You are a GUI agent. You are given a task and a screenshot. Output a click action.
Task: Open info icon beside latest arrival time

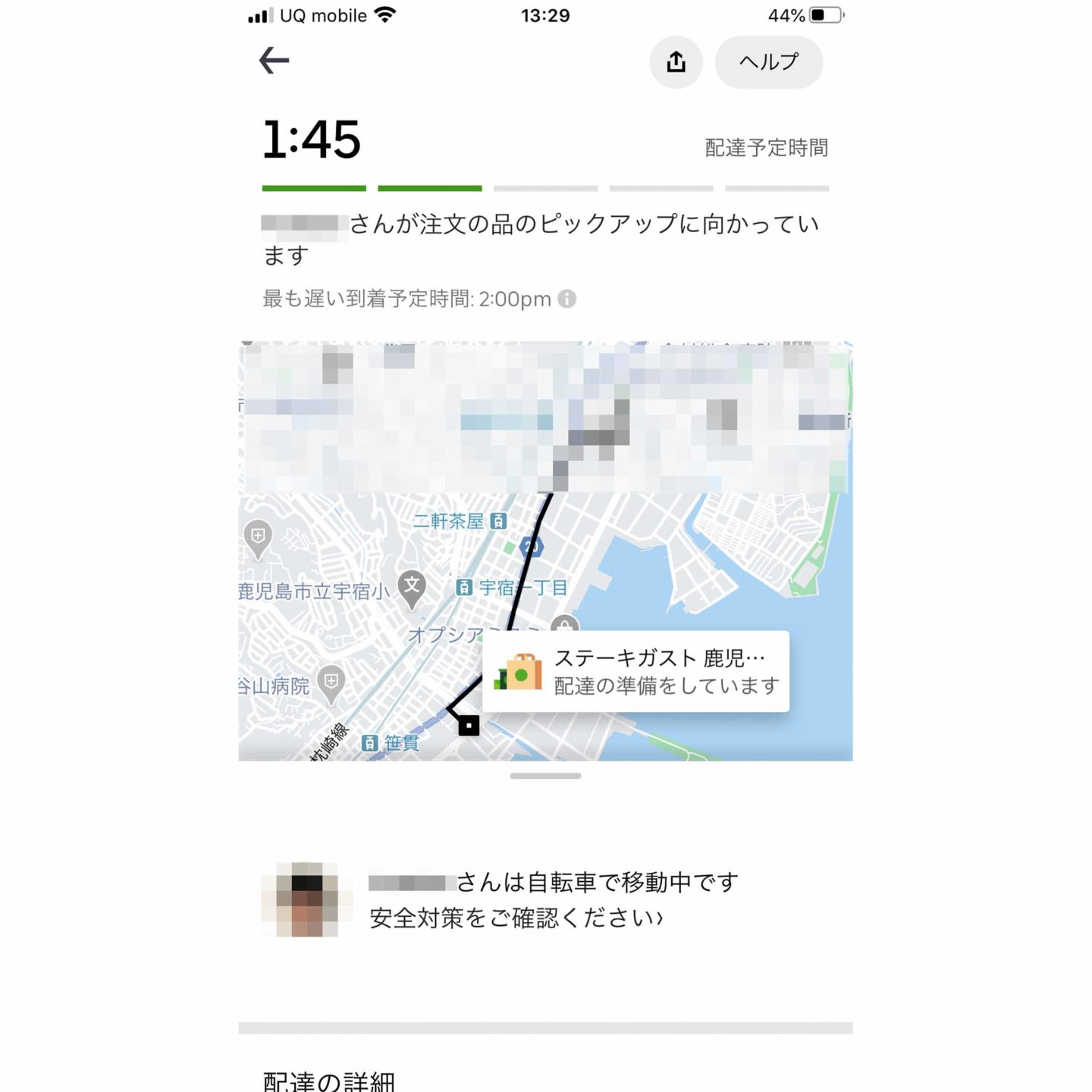567,299
